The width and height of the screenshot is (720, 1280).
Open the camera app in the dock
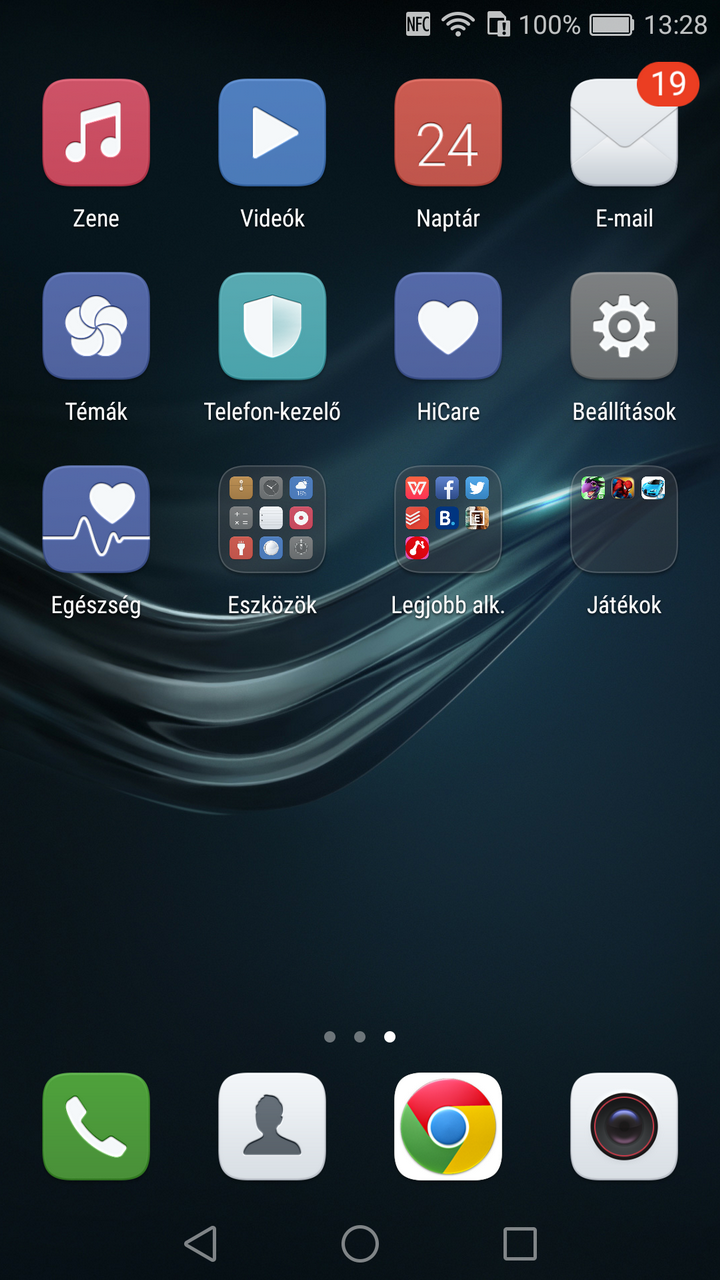(x=624, y=1126)
